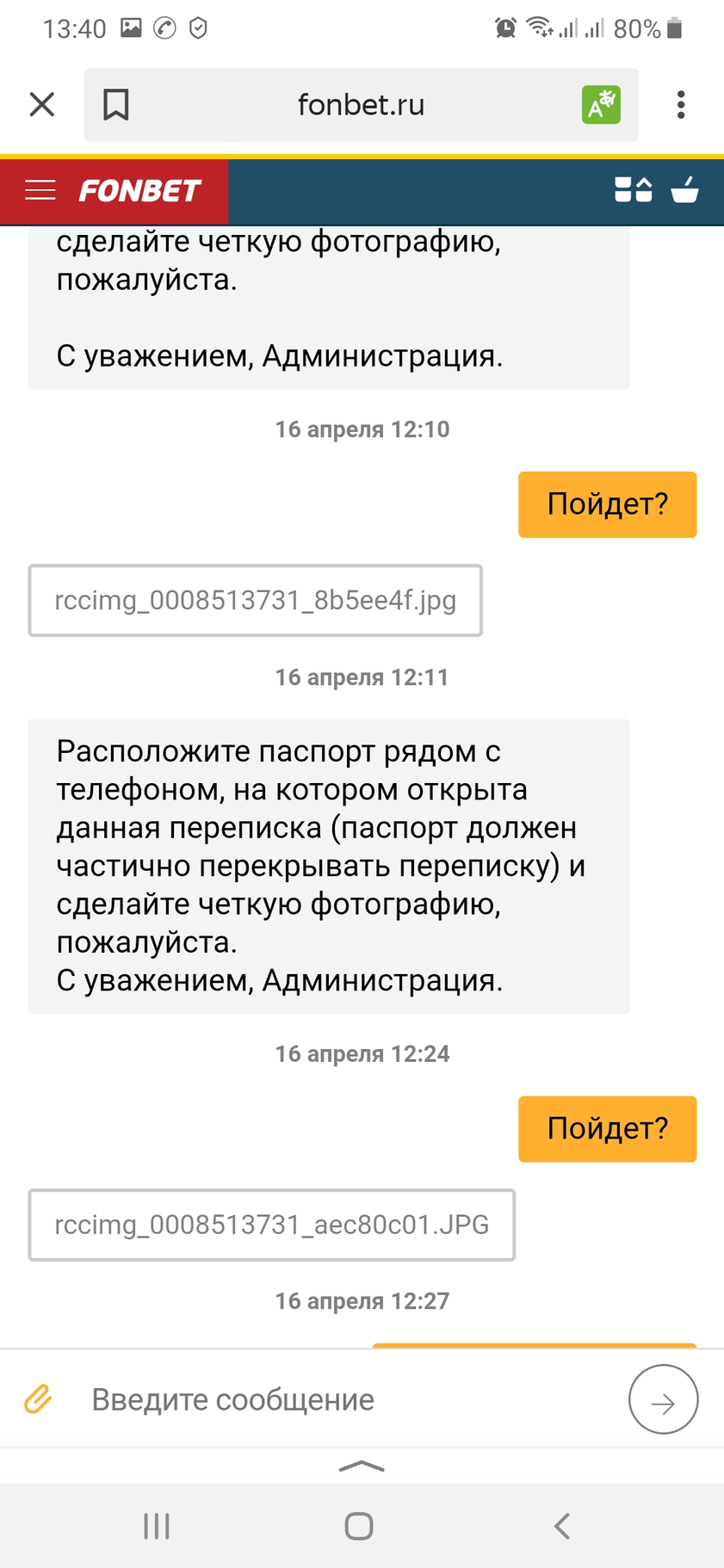Send the message with the arrow button

pos(663,1399)
